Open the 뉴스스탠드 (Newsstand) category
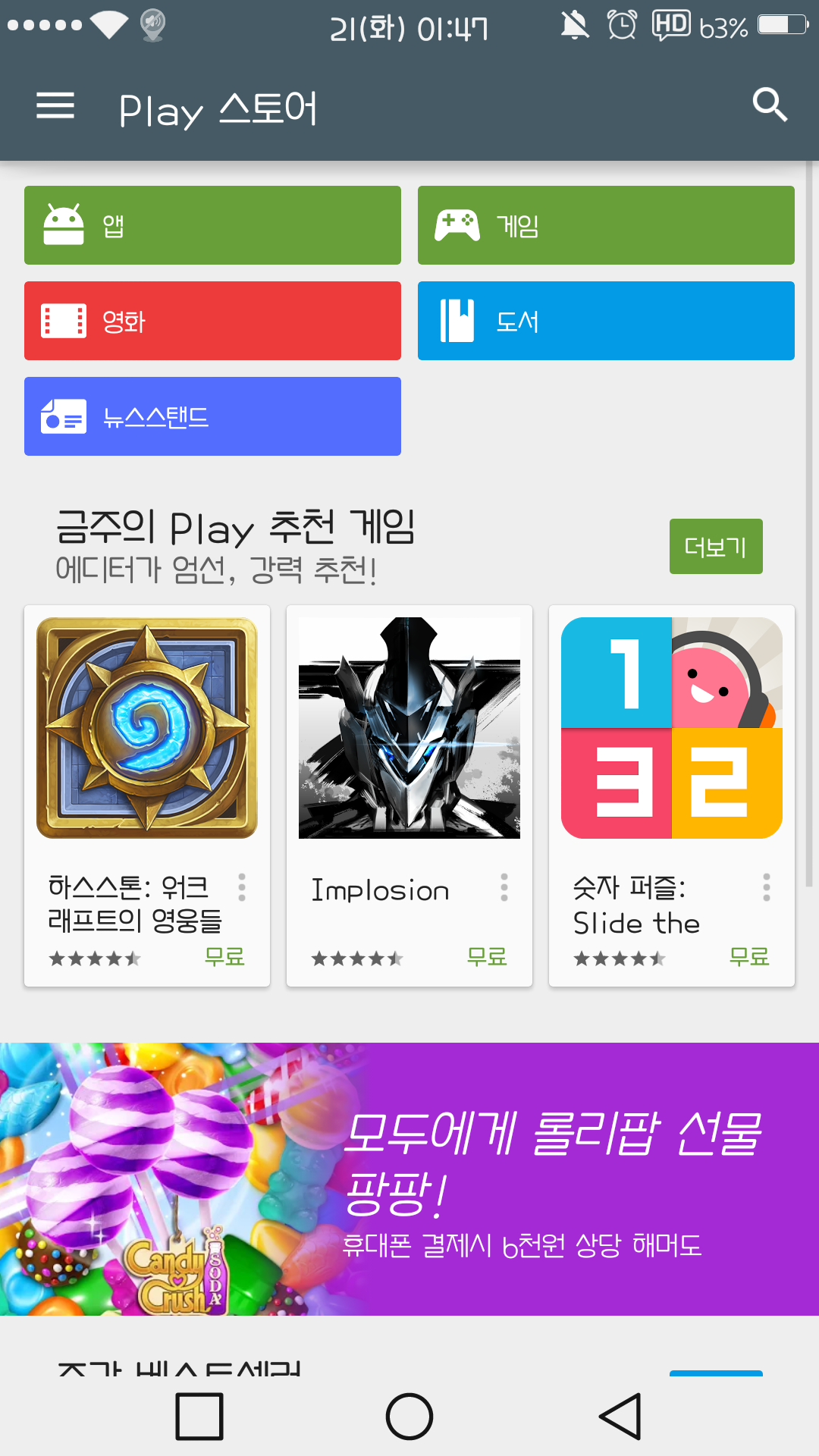819x1456 pixels. click(x=212, y=416)
